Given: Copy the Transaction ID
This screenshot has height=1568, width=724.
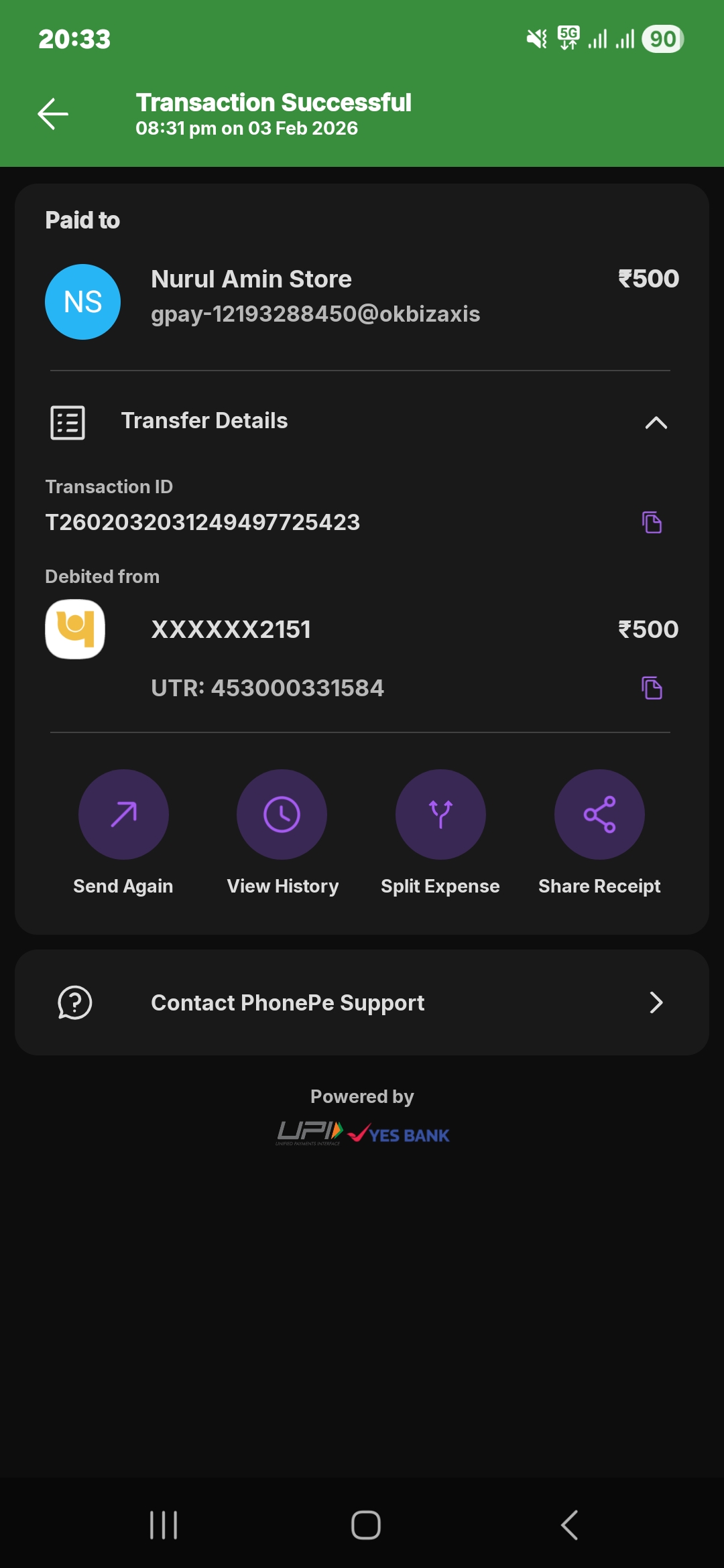Looking at the screenshot, I should pos(652,522).
